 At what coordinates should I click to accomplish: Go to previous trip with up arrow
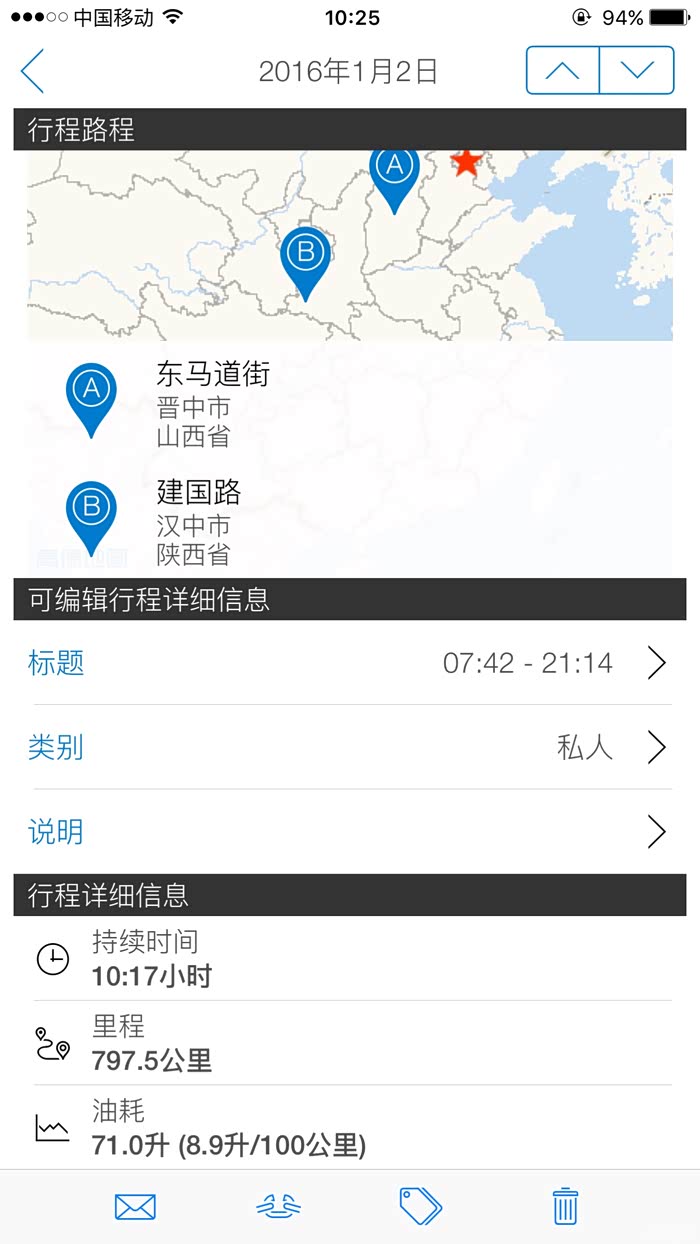563,70
